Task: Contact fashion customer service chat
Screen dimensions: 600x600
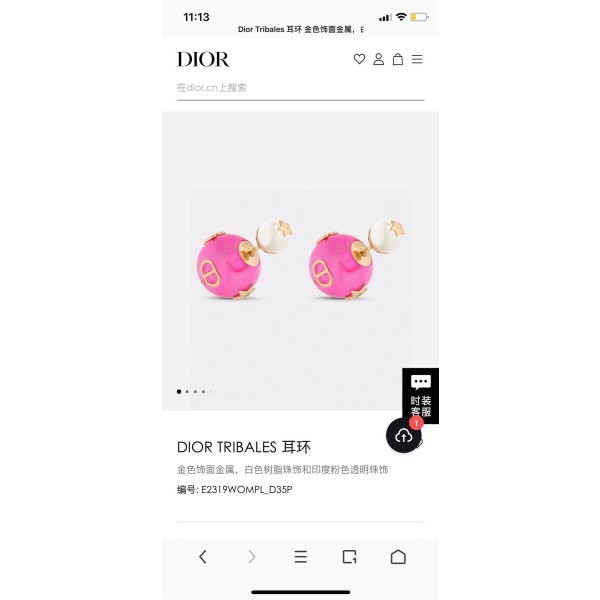Action: coord(420,396)
